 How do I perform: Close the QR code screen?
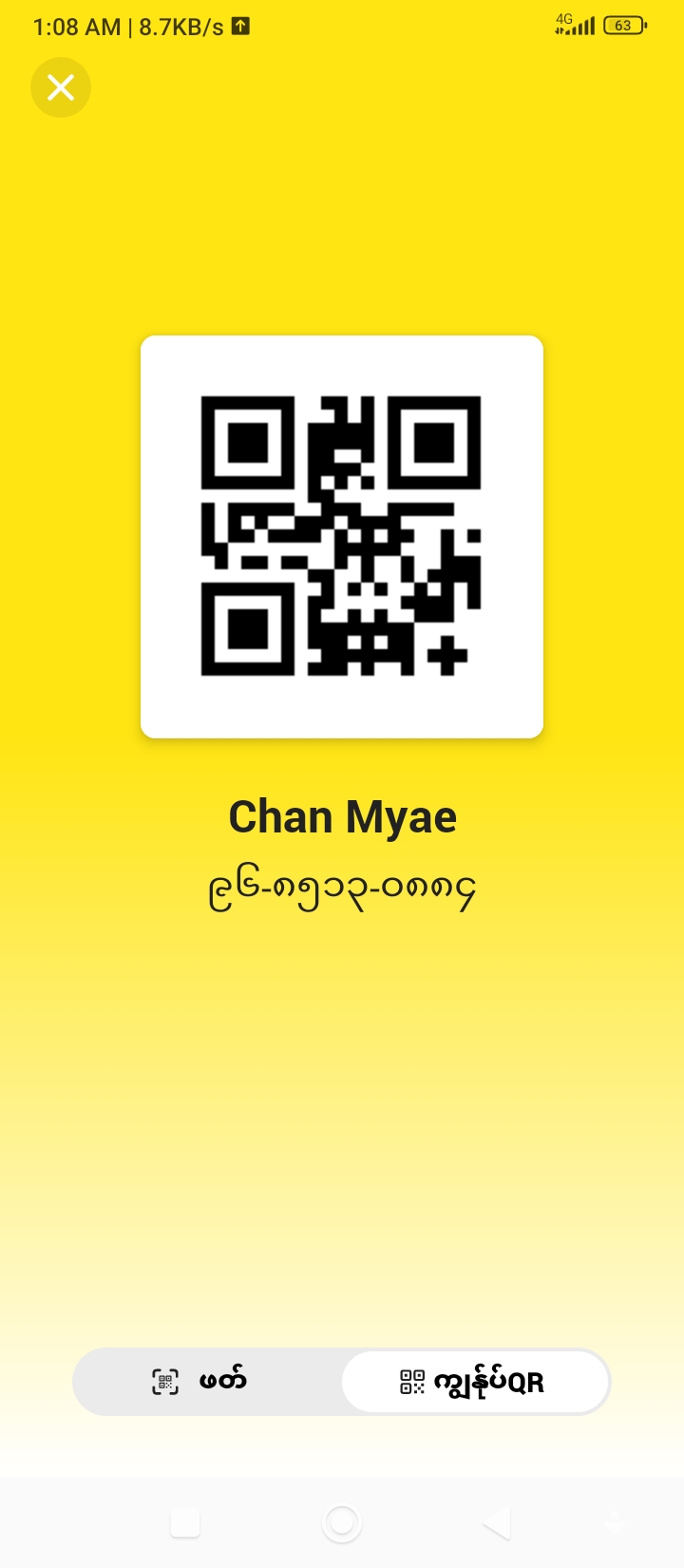pyautogui.click(x=61, y=87)
